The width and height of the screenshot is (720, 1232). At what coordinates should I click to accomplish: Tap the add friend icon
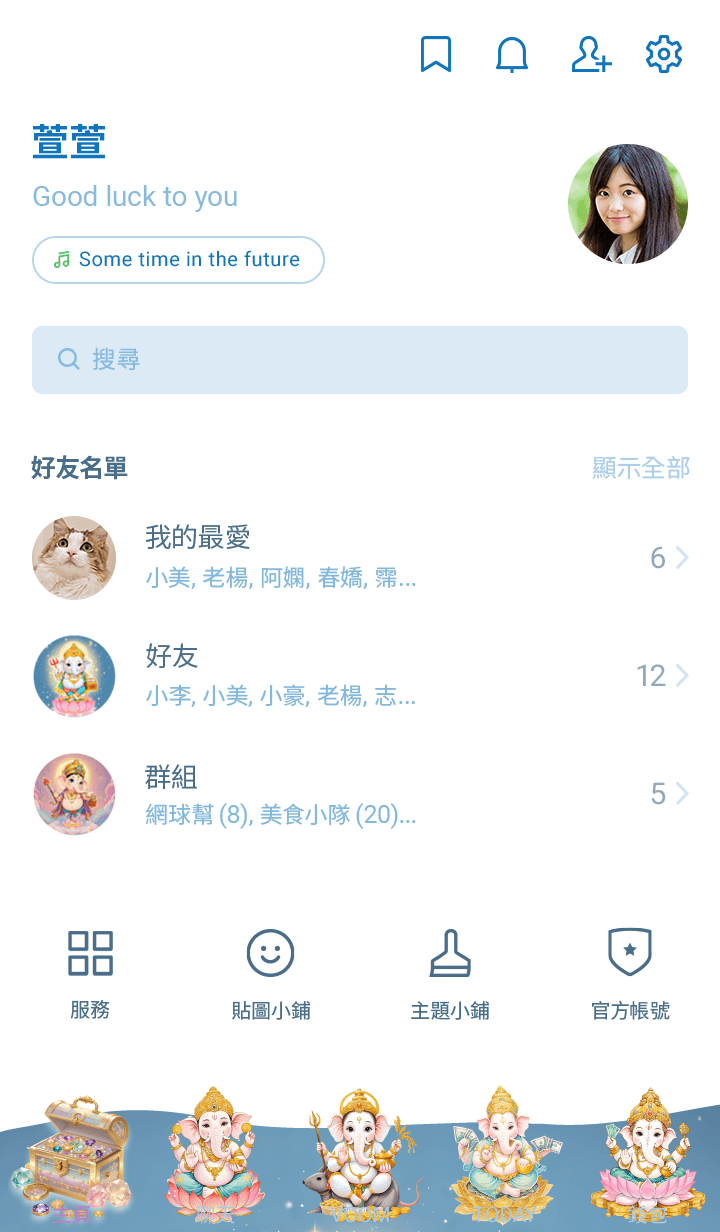[590, 54]
